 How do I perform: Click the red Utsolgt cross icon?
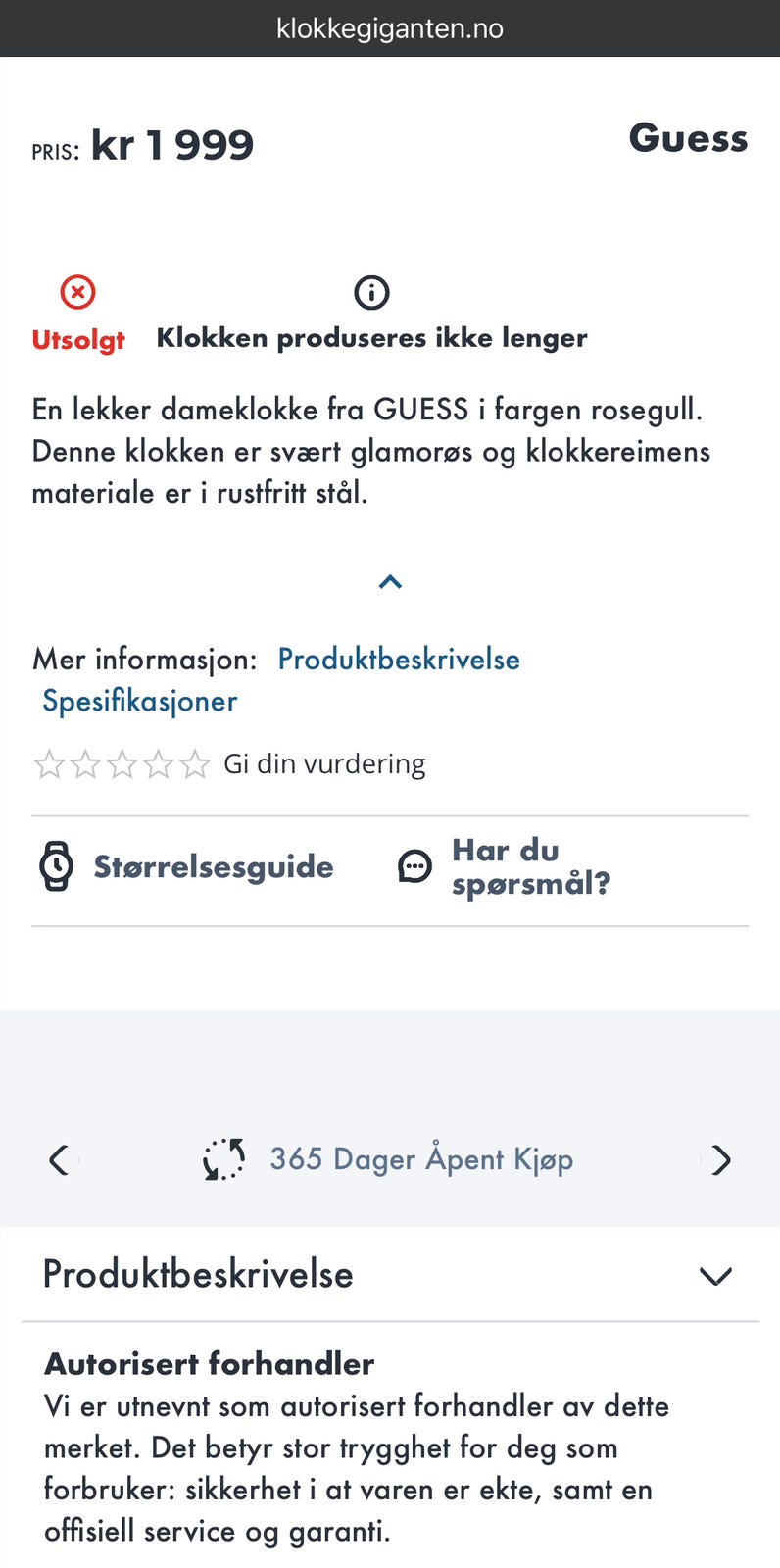tap(77, 292)
